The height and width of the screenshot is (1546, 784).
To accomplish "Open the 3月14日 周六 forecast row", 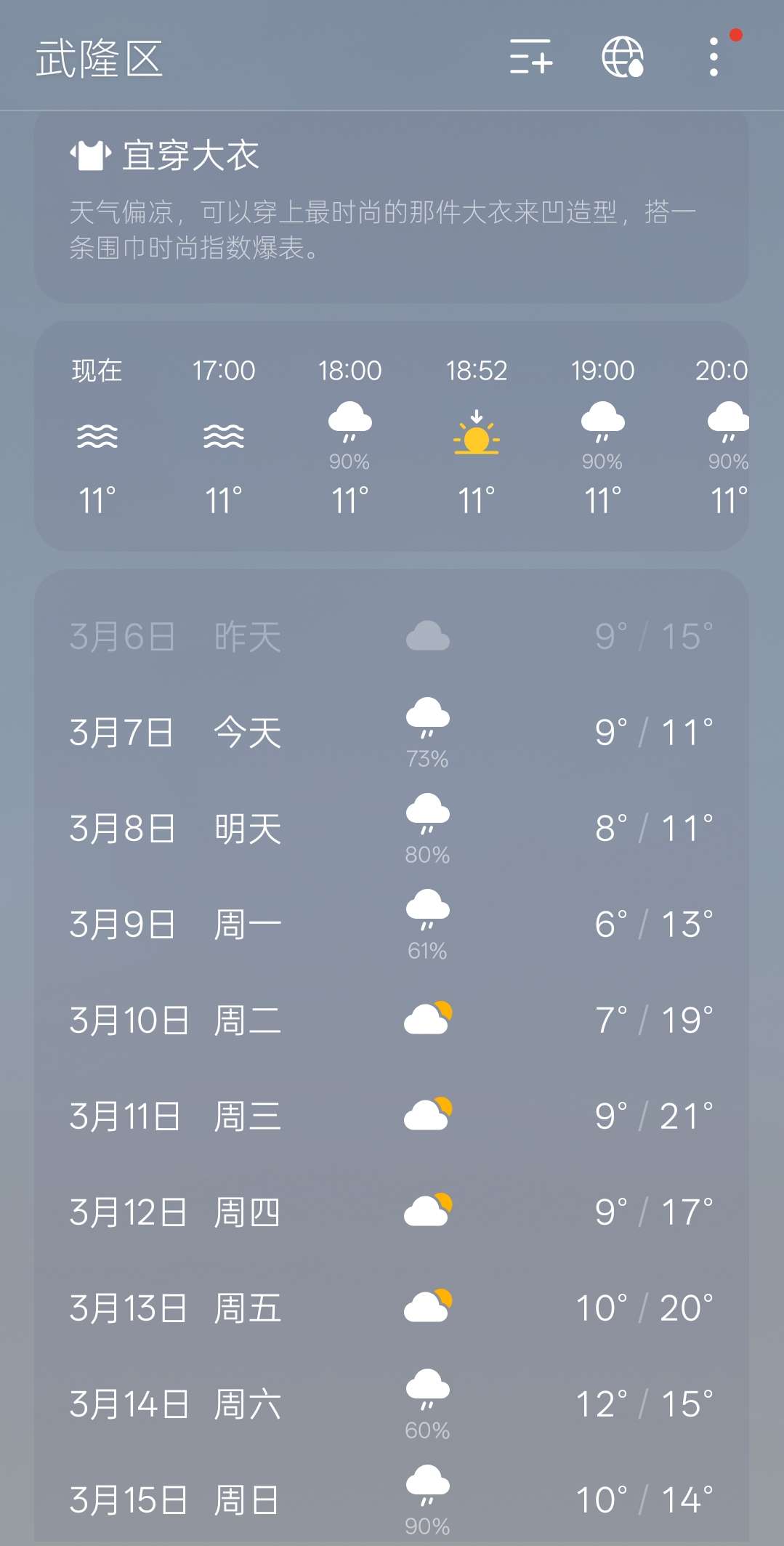I will pos(391,1404).
